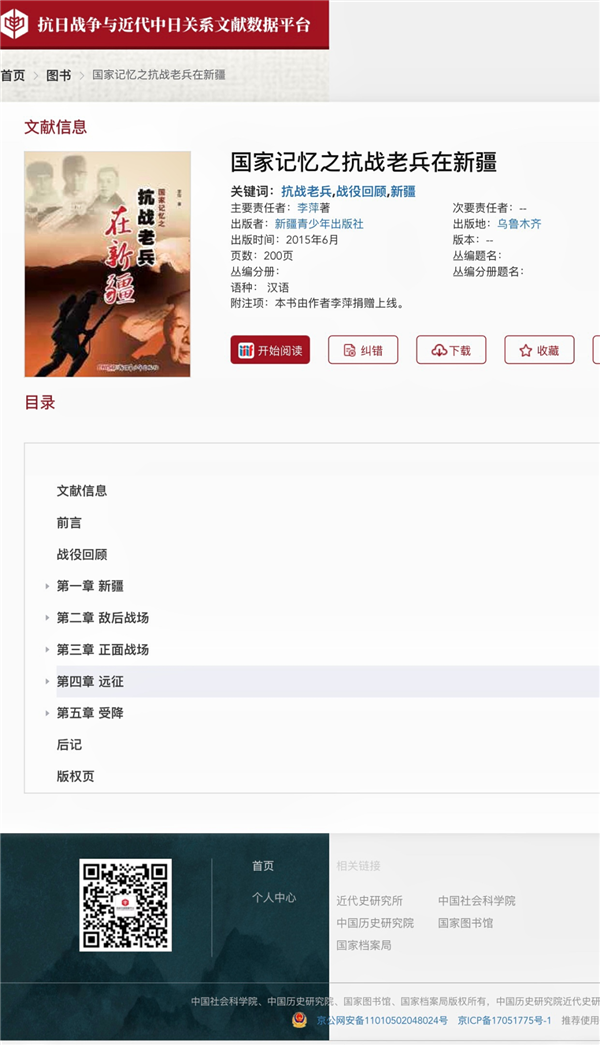
Task: Open publication place link 乌鲁木齐
Action: pyautogui.click(x=519, y=224)
